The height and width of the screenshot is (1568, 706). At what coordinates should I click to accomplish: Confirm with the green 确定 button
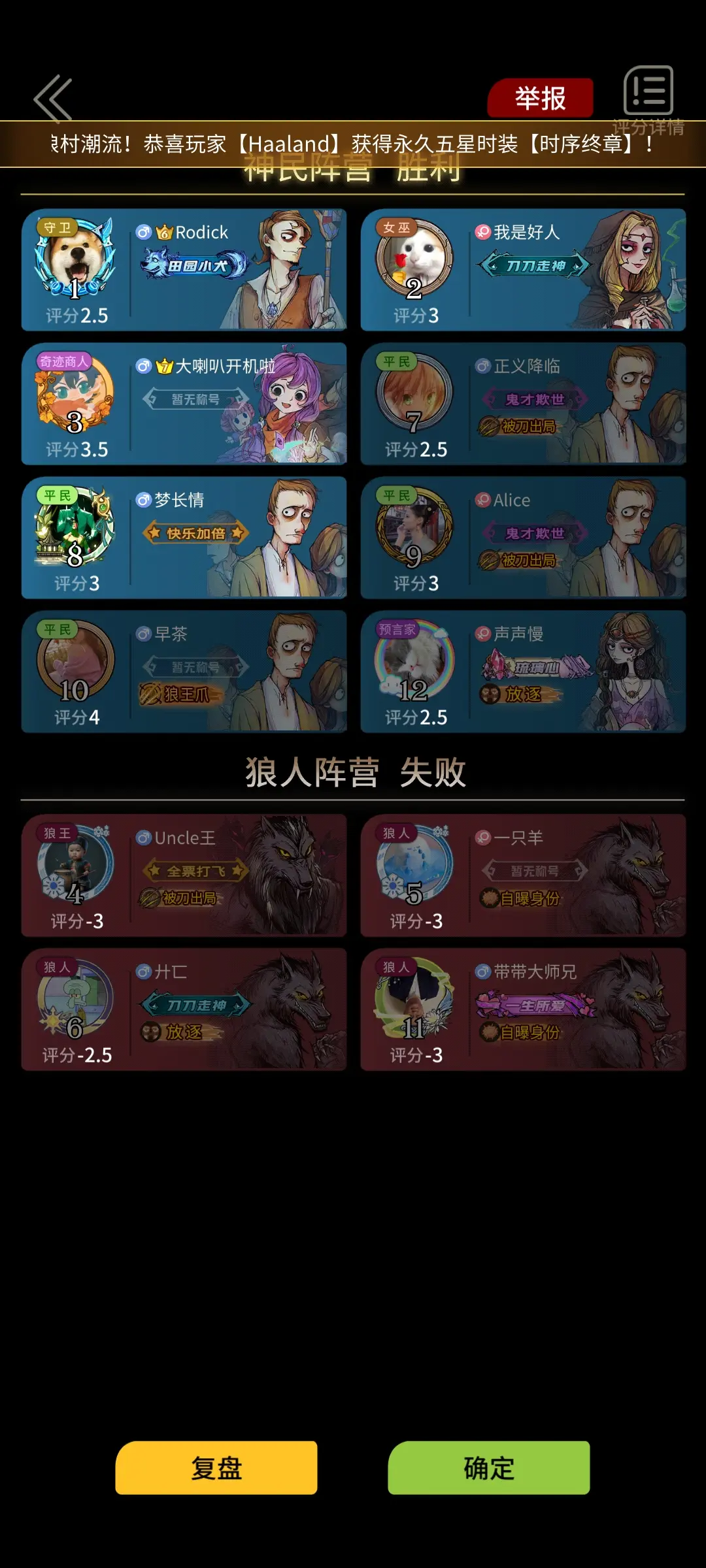pos(489,1467)
